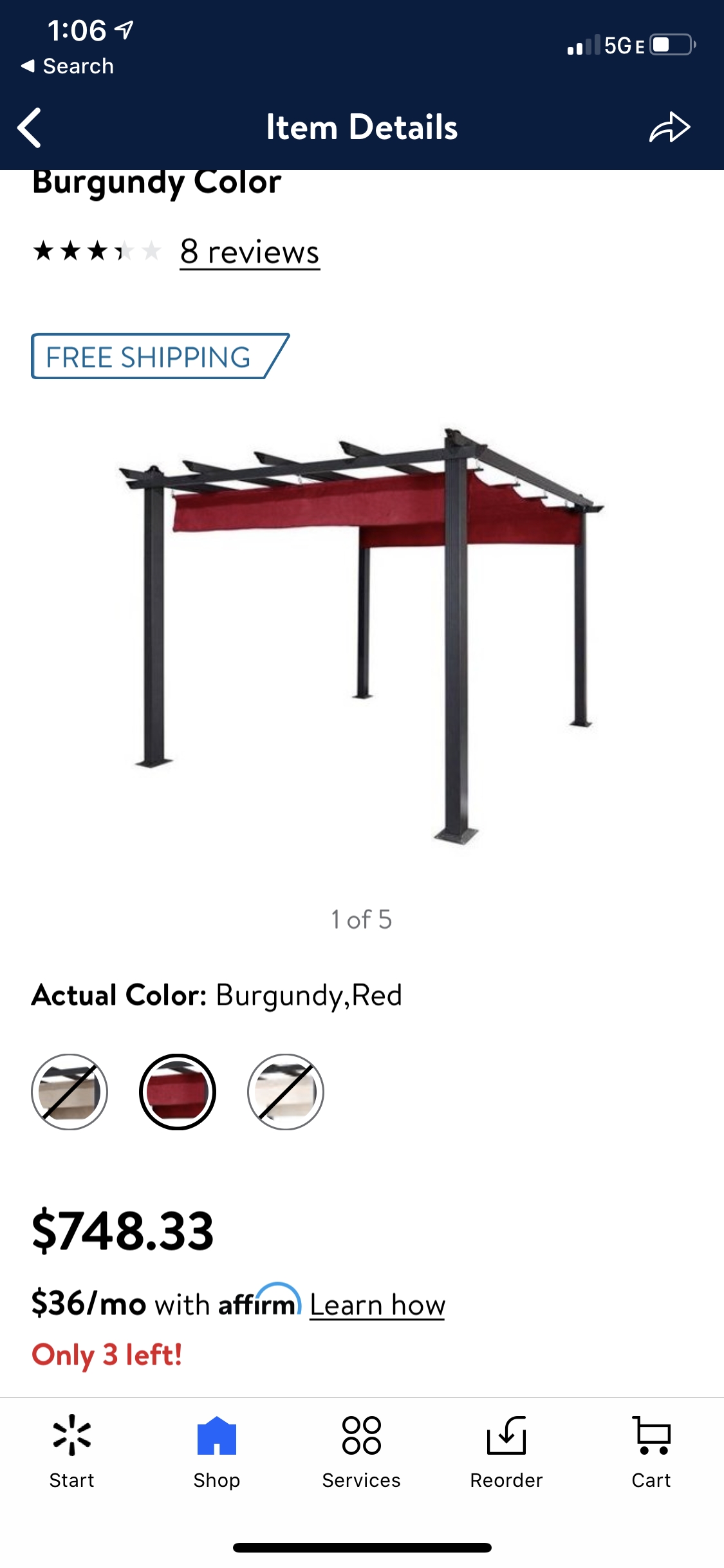Select the unavailable beige color swatch
The image size is (724, 1568).
click(x=70, y=1092)
